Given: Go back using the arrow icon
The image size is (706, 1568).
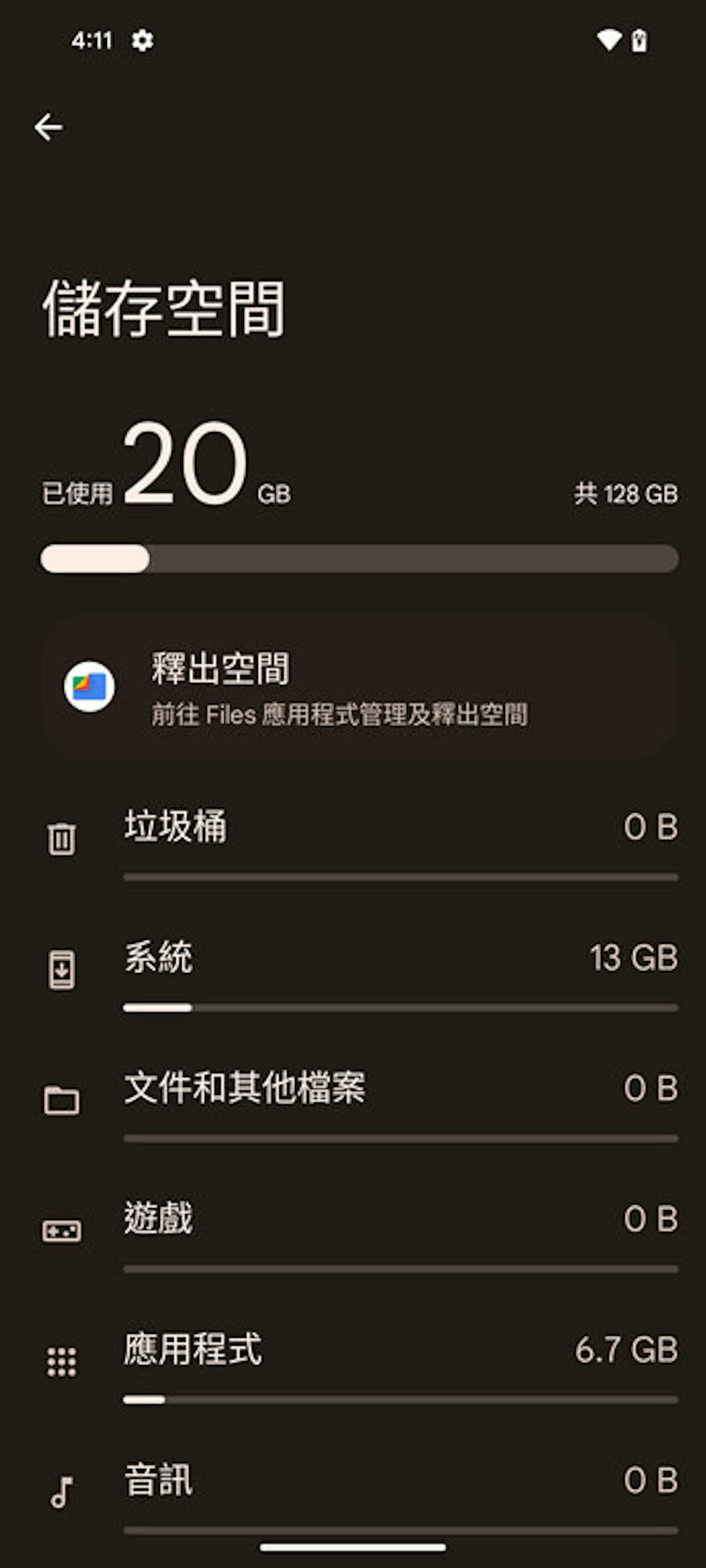Looking at the screenshot, I should coord(48,127).
